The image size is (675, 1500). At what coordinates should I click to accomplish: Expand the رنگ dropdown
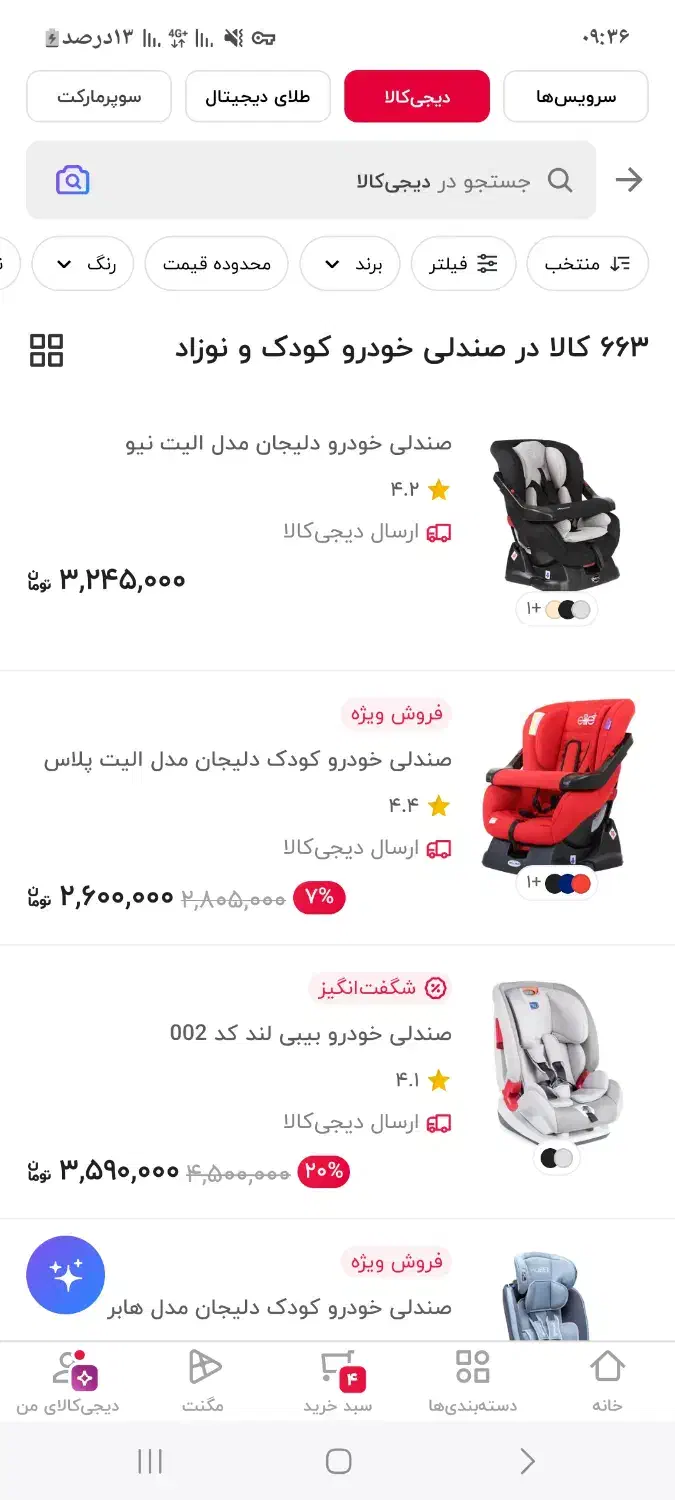(x=82, y=263)
